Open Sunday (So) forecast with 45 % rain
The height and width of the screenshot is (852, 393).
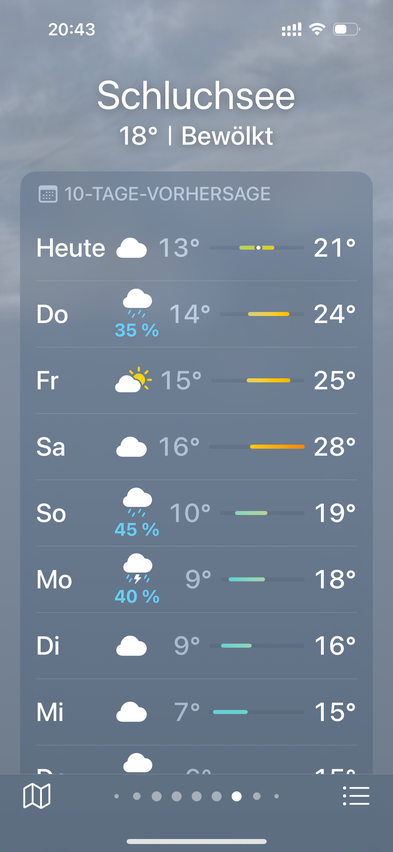196,513
